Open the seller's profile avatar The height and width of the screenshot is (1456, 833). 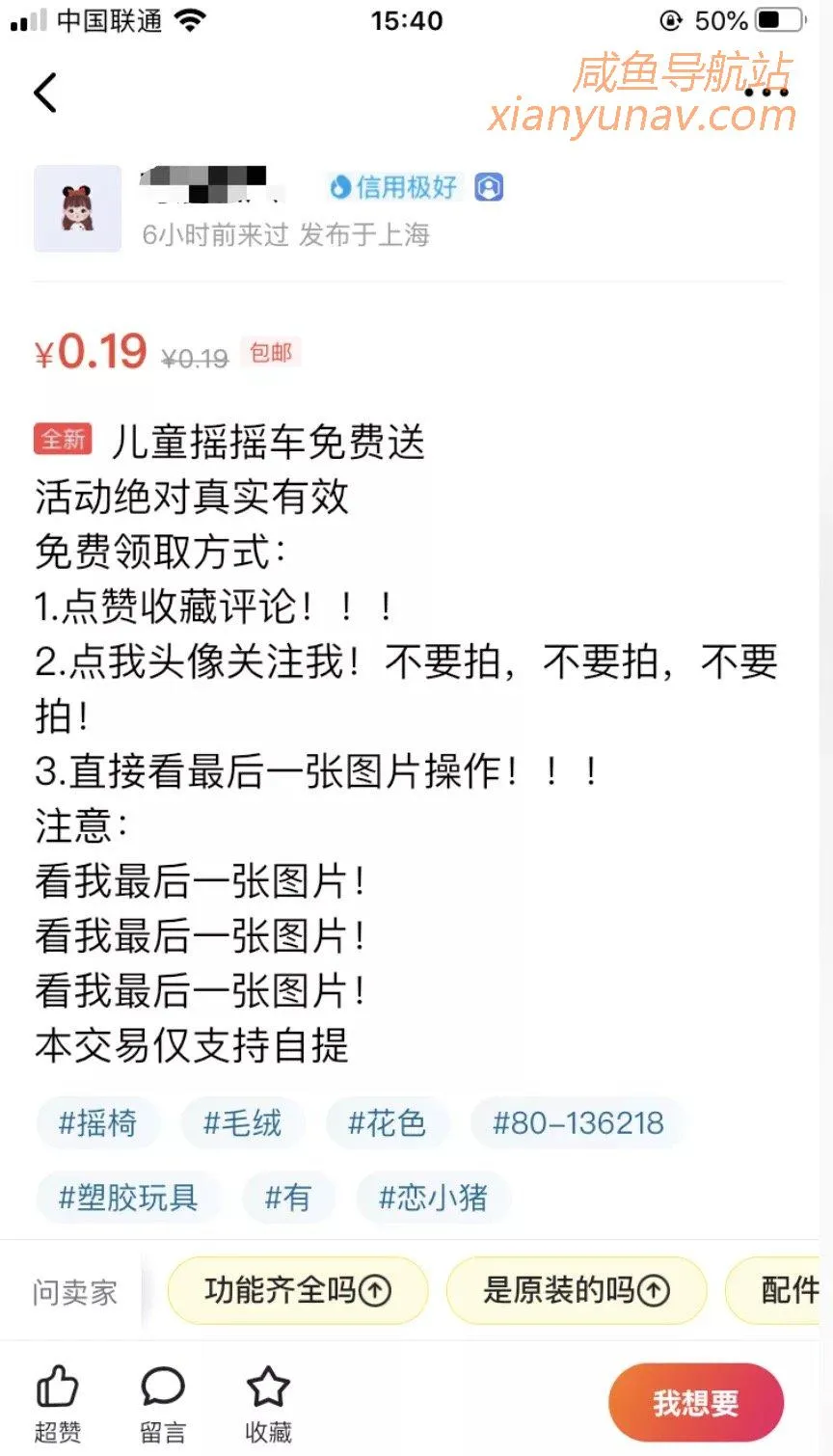(x=77, y=208)
